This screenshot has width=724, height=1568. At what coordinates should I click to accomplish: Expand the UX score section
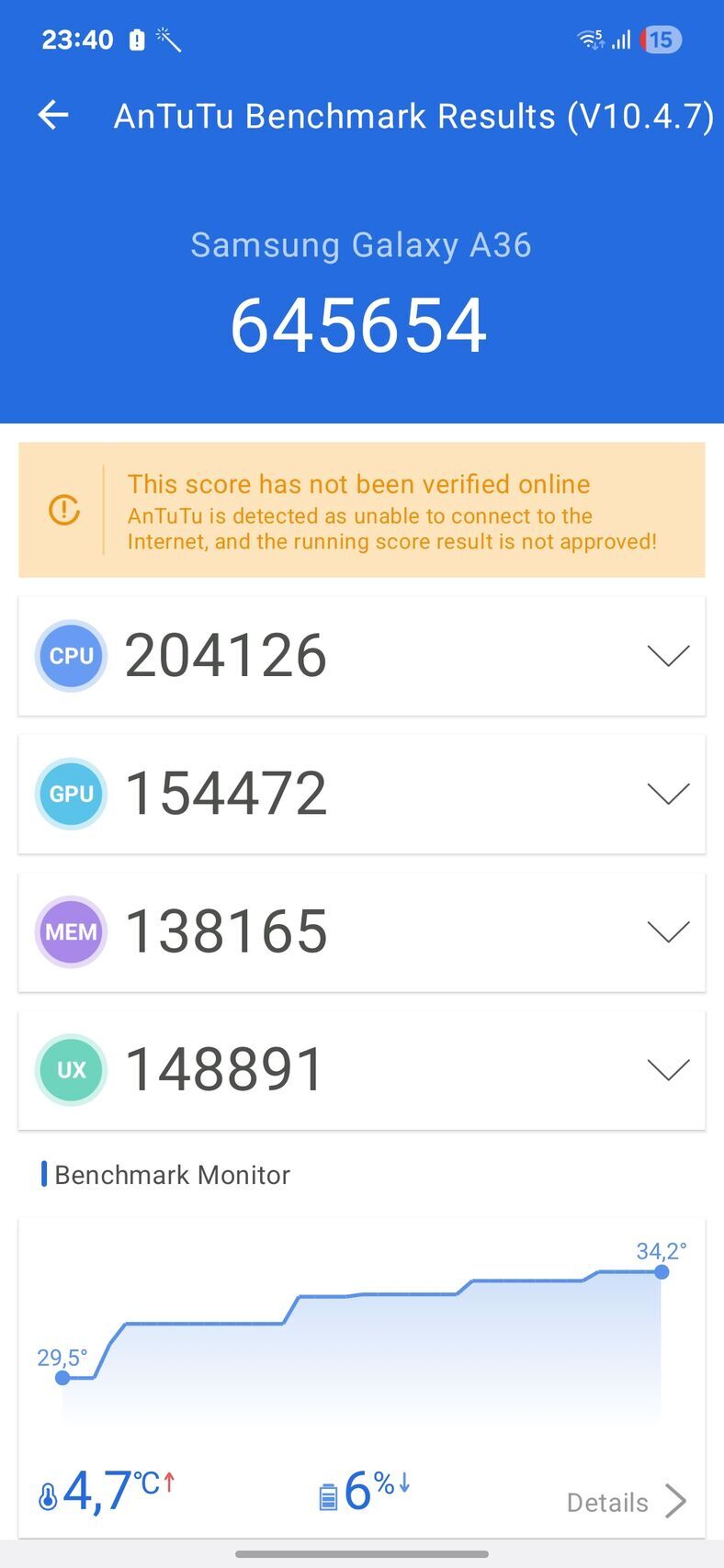pyautogui.click(x=668, y=1069)
